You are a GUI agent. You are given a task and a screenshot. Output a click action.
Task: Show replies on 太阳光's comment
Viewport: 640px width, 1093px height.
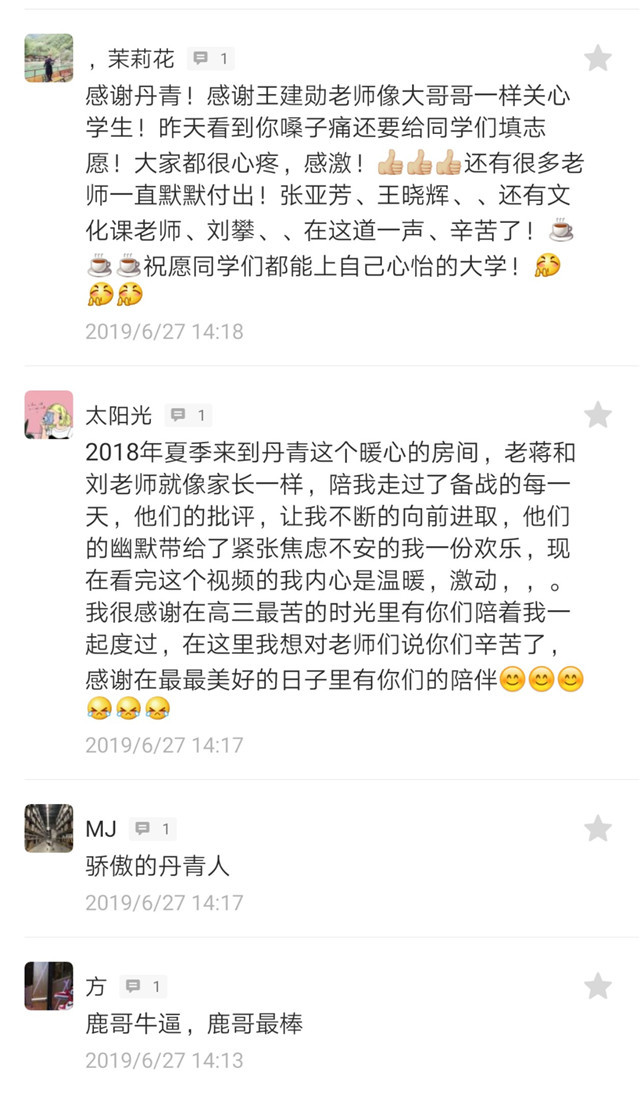pyautogui.click(x=187, y=414)
